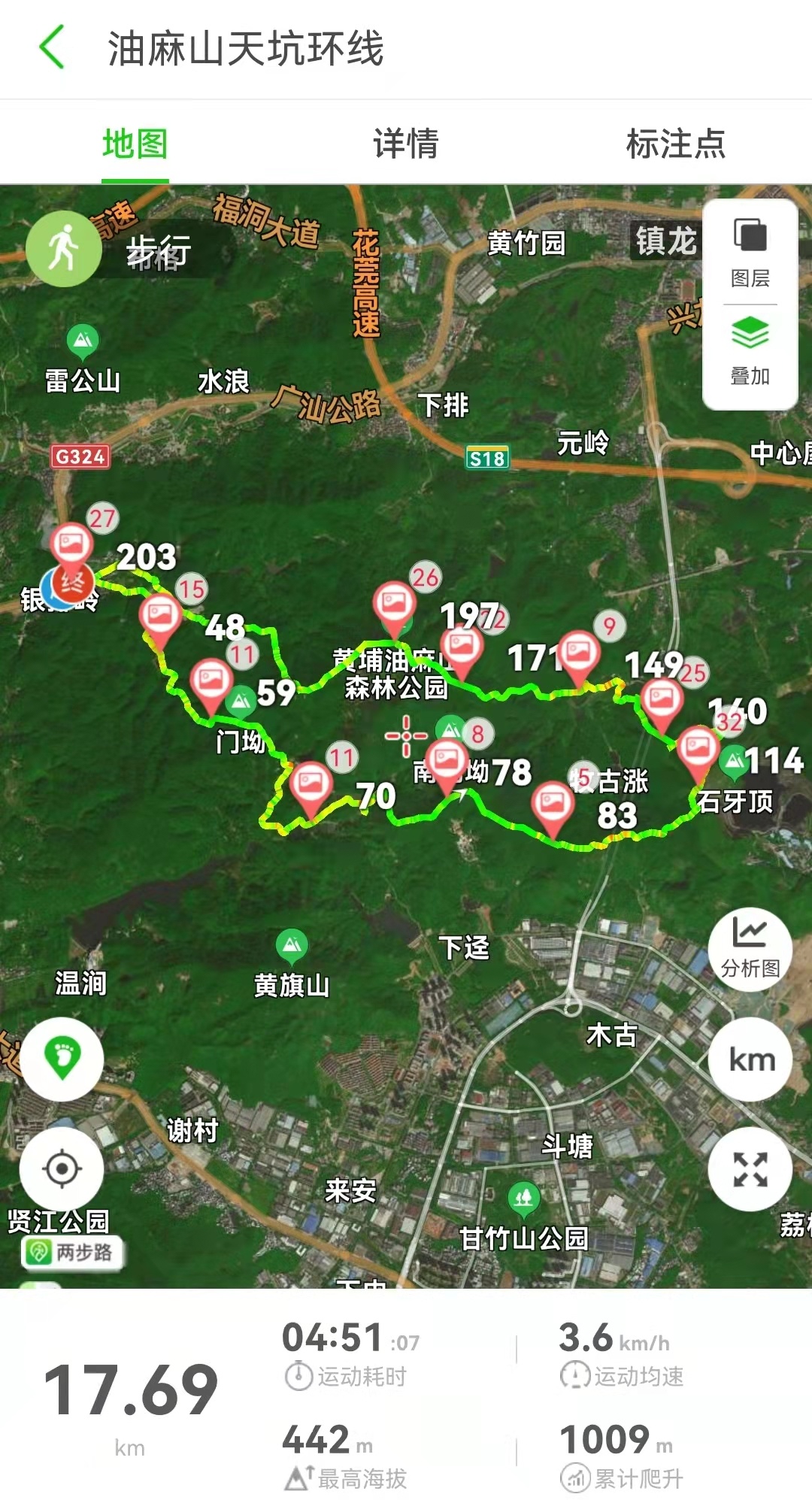Open the 分析图 analysis chart
The height and width of the screenshot is (1500, 812).
click(750, 949)
